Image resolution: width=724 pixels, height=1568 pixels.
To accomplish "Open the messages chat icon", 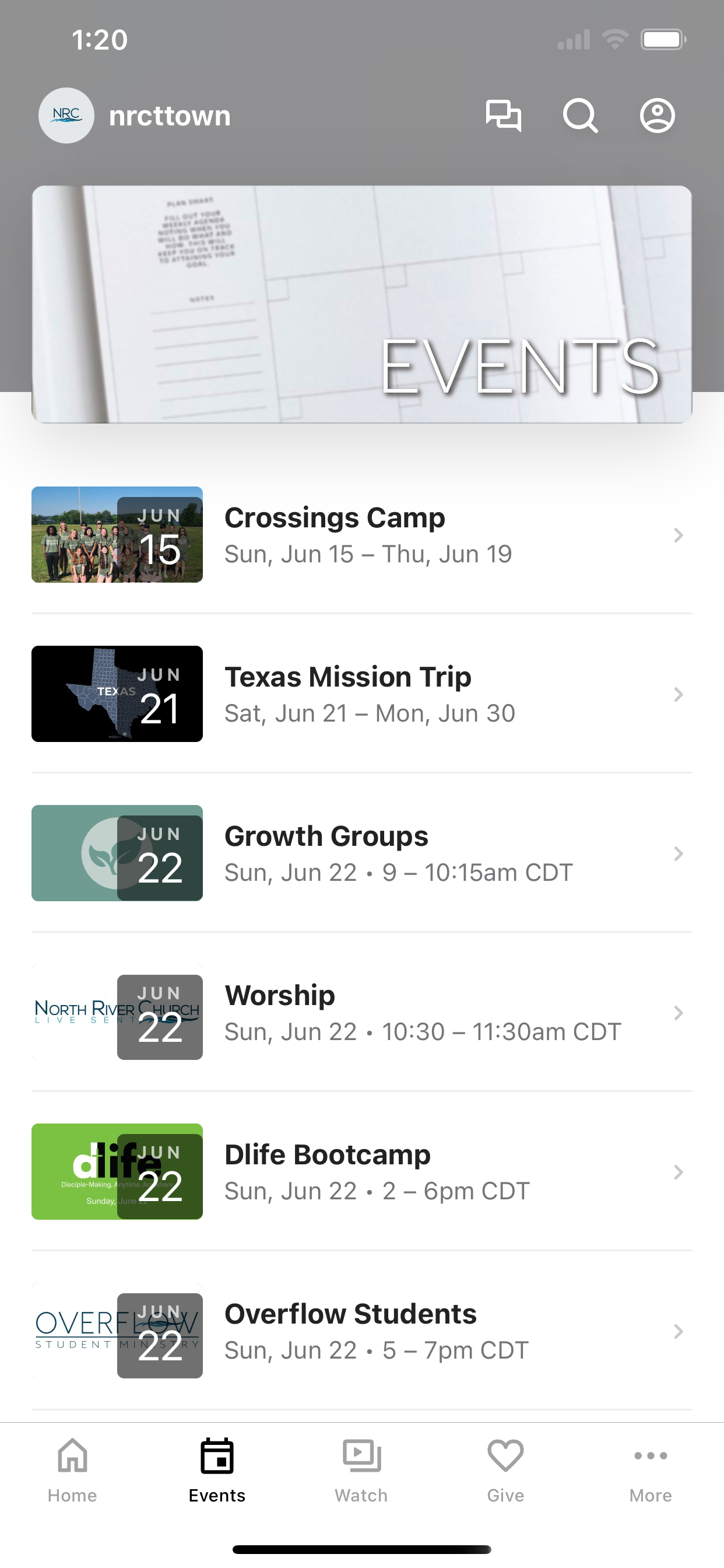I will pyautogui.click(x=503, y=116).
